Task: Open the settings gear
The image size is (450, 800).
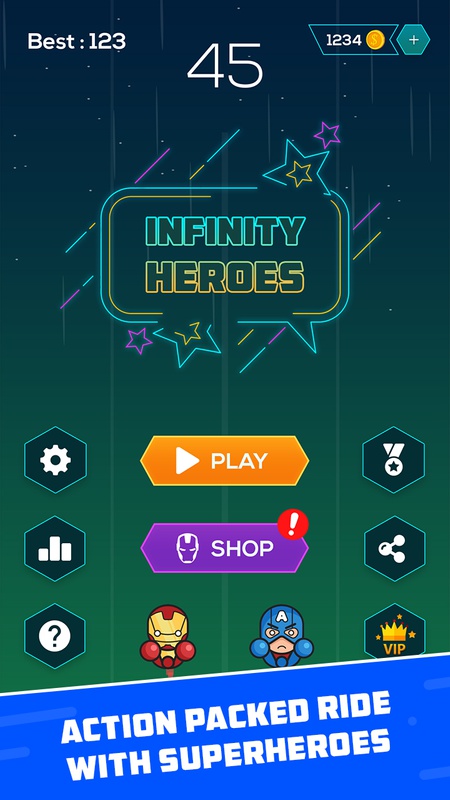Action: (x=55, y=460)
